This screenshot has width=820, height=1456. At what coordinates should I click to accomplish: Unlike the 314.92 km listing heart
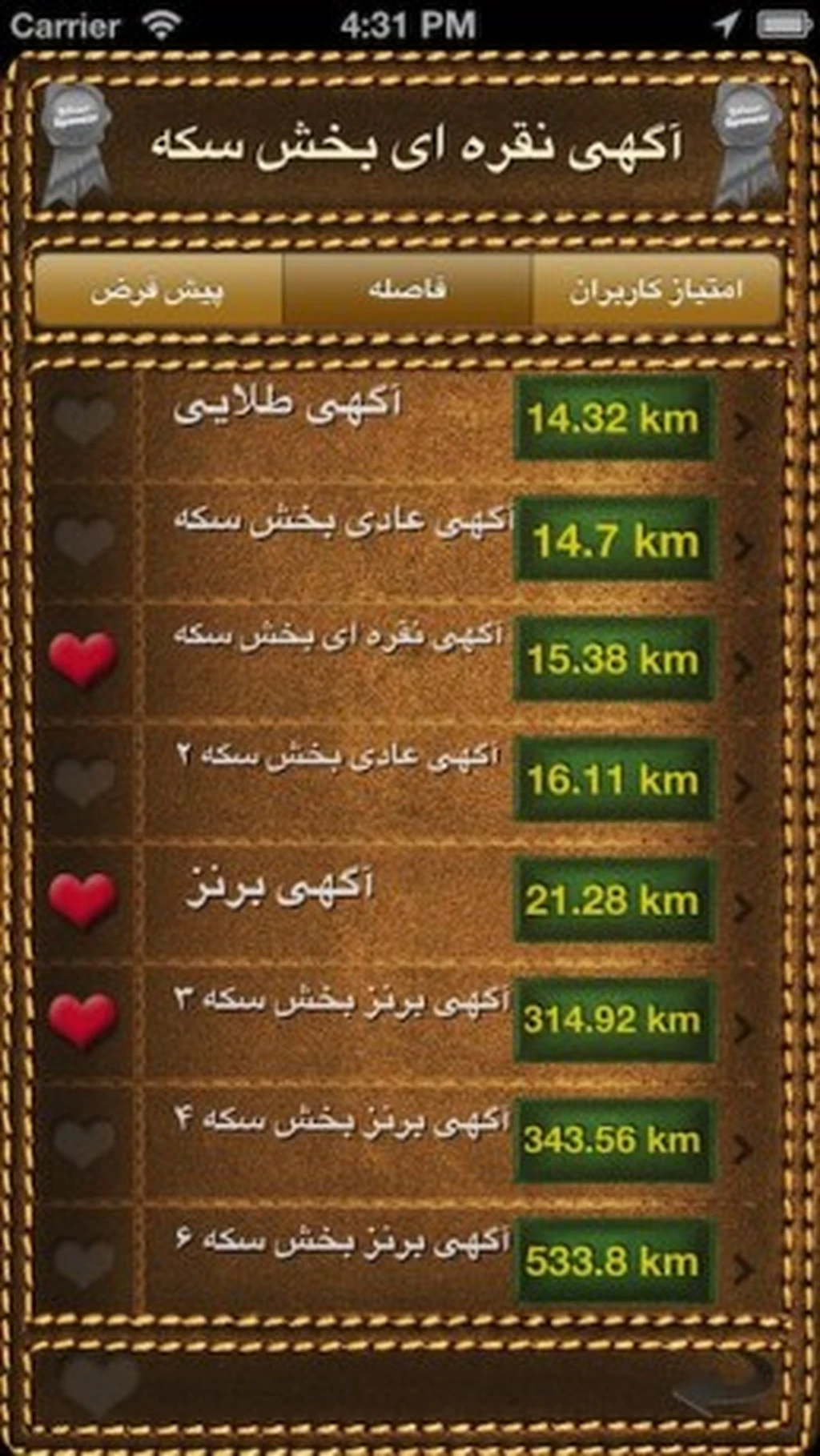tap(82, 1020)
